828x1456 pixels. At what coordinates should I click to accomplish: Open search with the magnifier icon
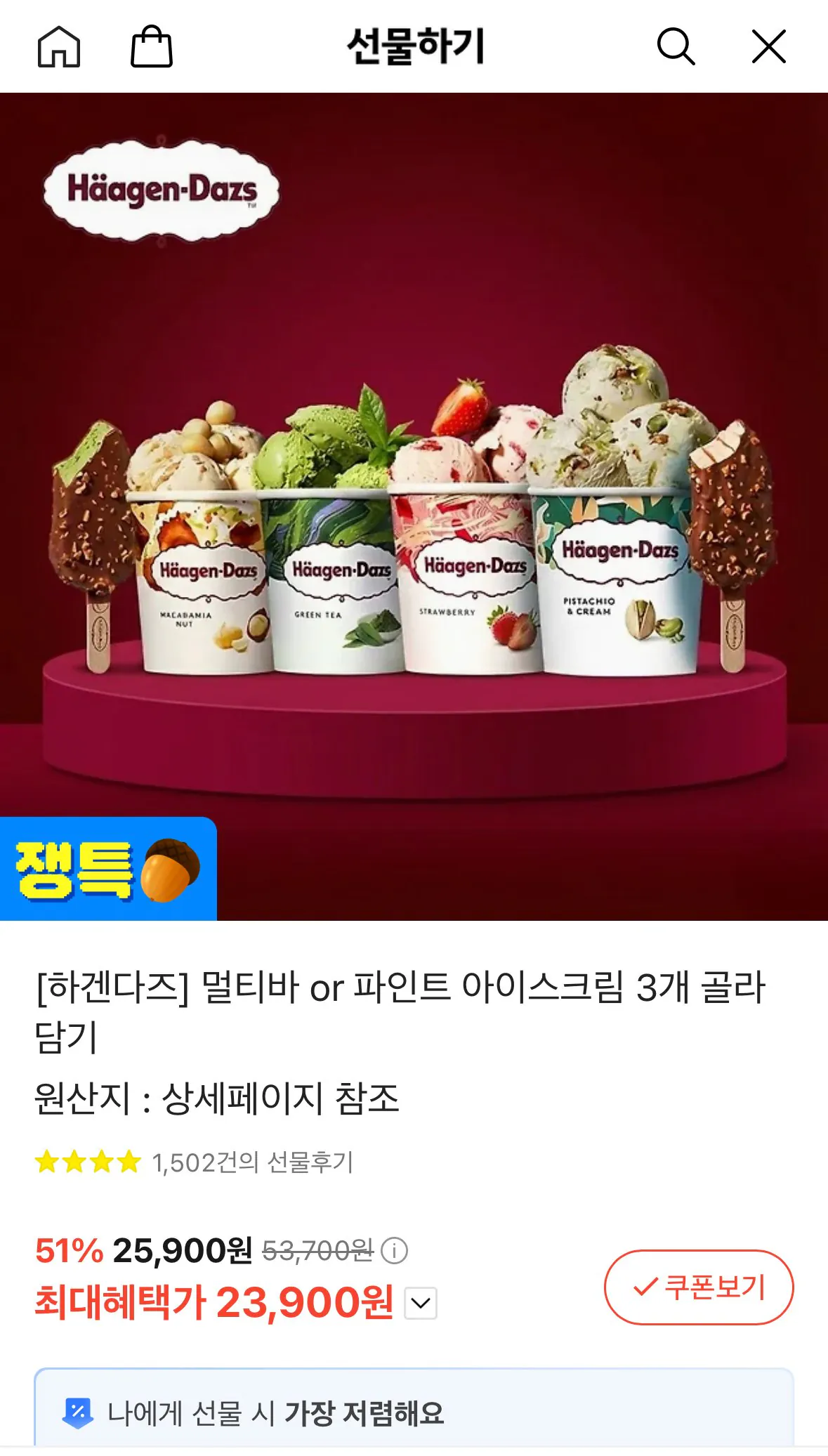point(676,47)
